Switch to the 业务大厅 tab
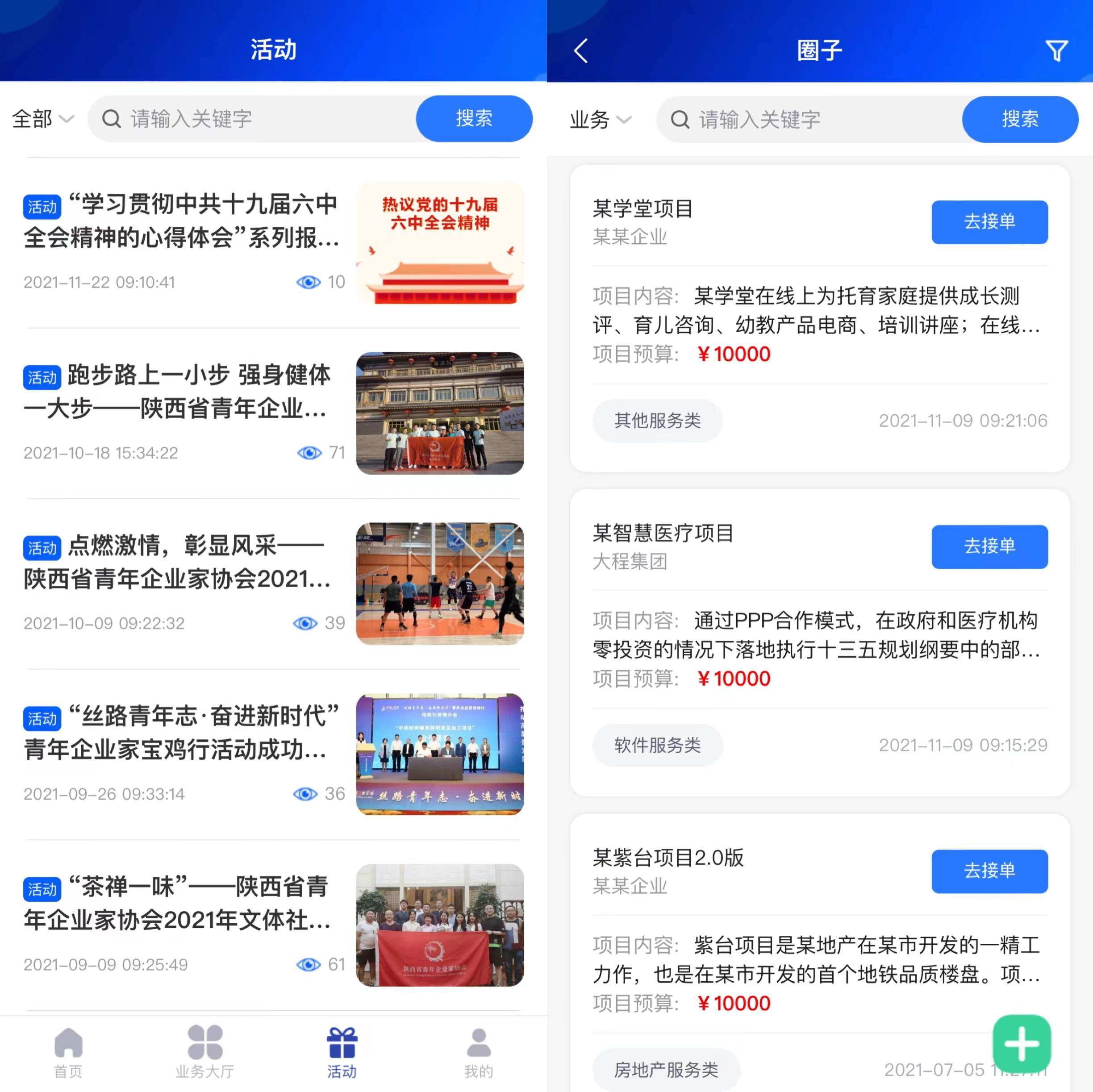The height and width of the screenshot is (1092, 1093). coord(205,1052)
